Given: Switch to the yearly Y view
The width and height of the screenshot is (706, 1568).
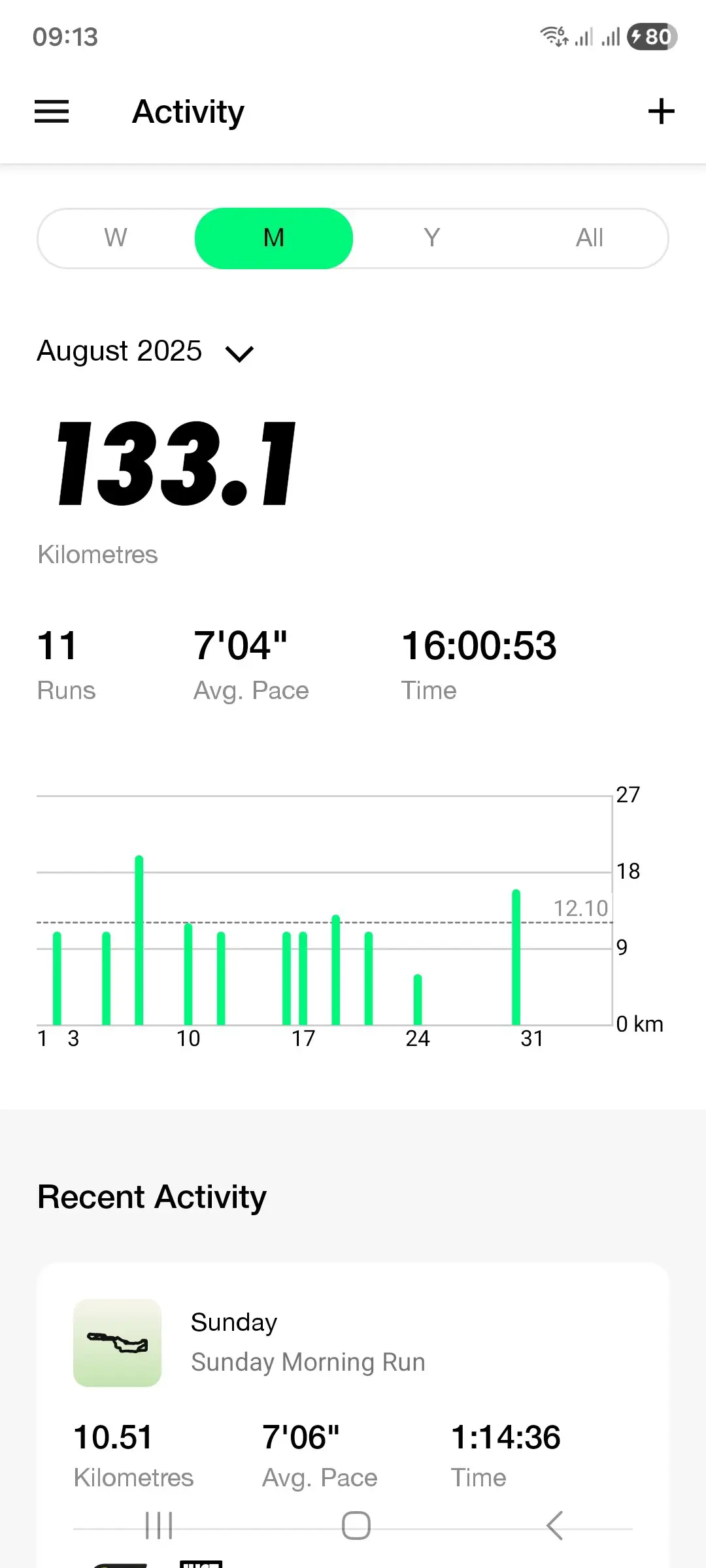Looking at the screenshot, I should click(431, 238).
